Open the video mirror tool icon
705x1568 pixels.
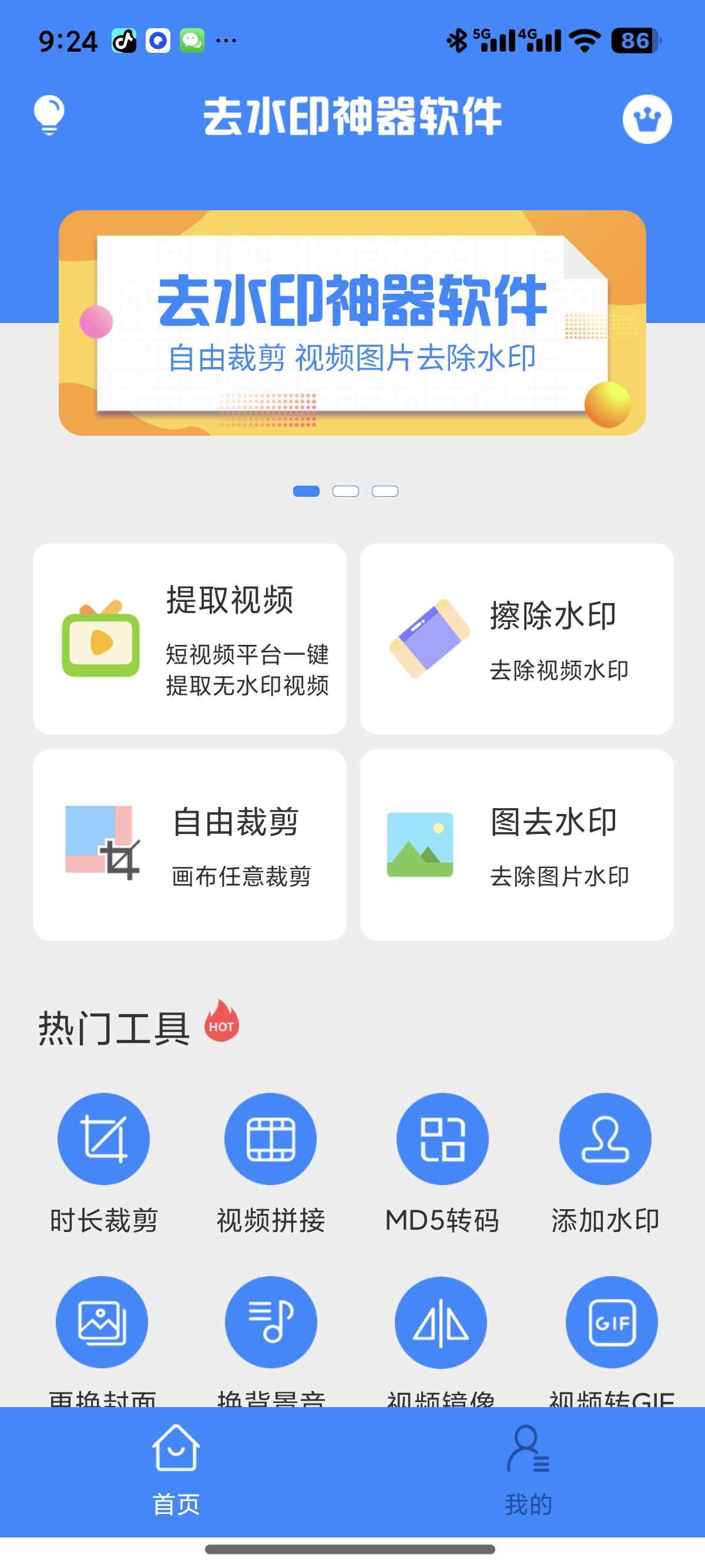coord(441,1321)
